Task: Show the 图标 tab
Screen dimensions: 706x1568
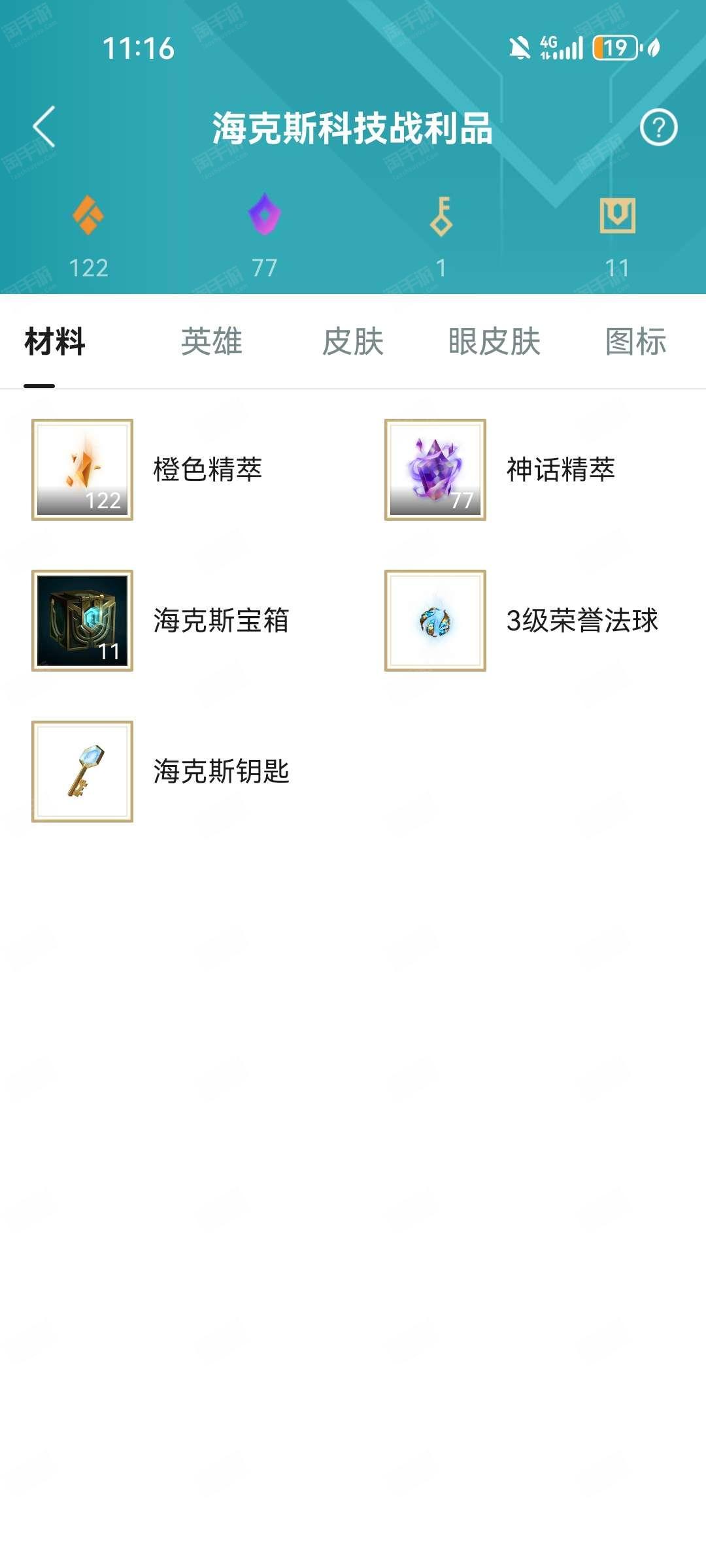Action: pyautogui.click(x=635, y=342)
